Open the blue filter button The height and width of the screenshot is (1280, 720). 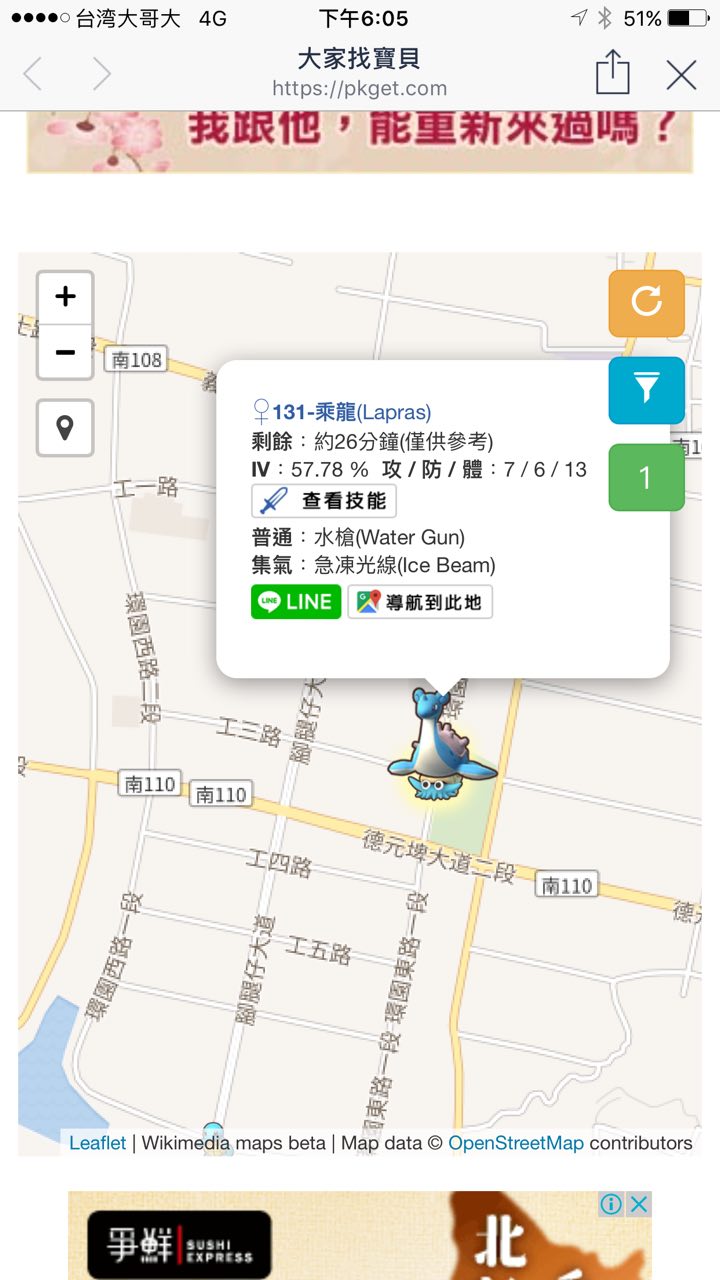pos(646,390)
